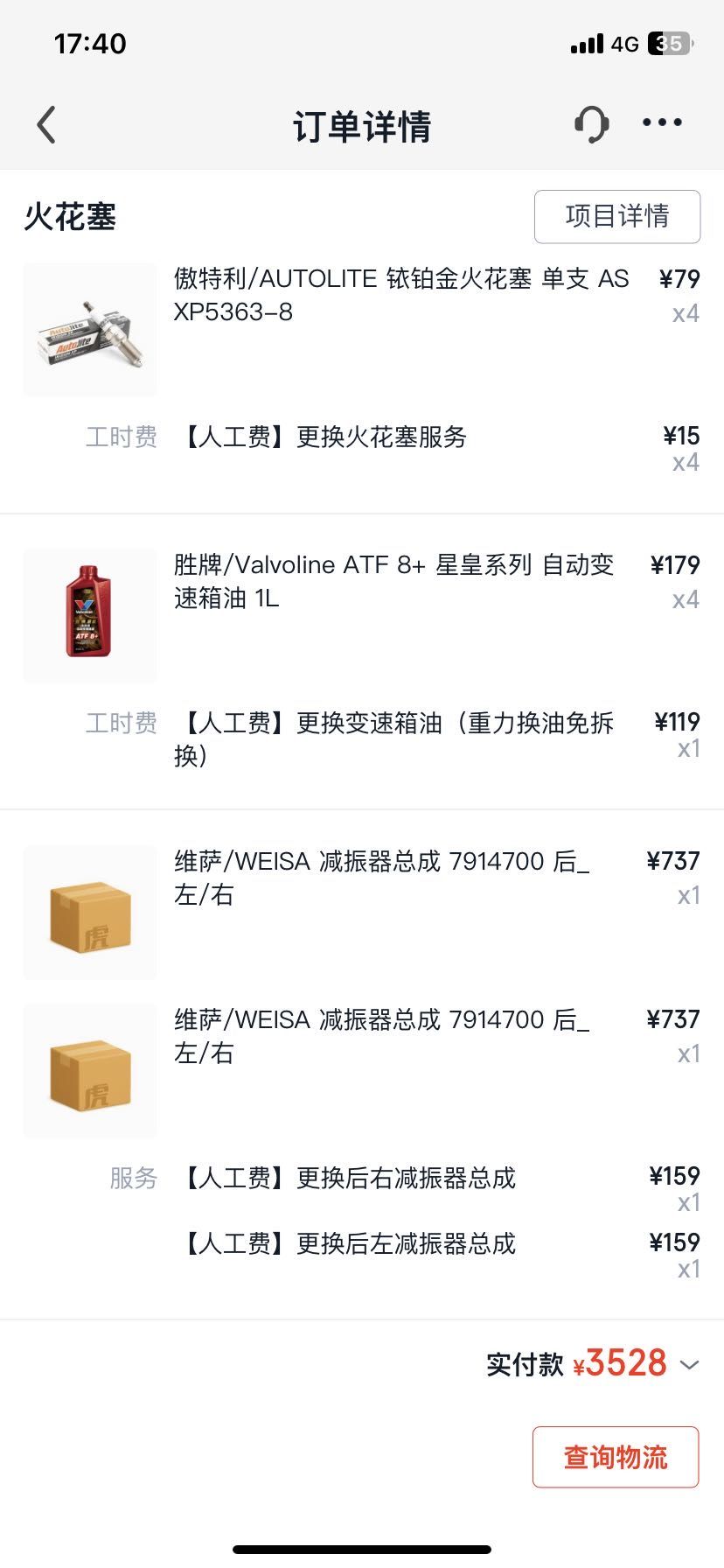This screenshot has width=724, height=1568.
Task: Go back from order details
Action: 47,125
